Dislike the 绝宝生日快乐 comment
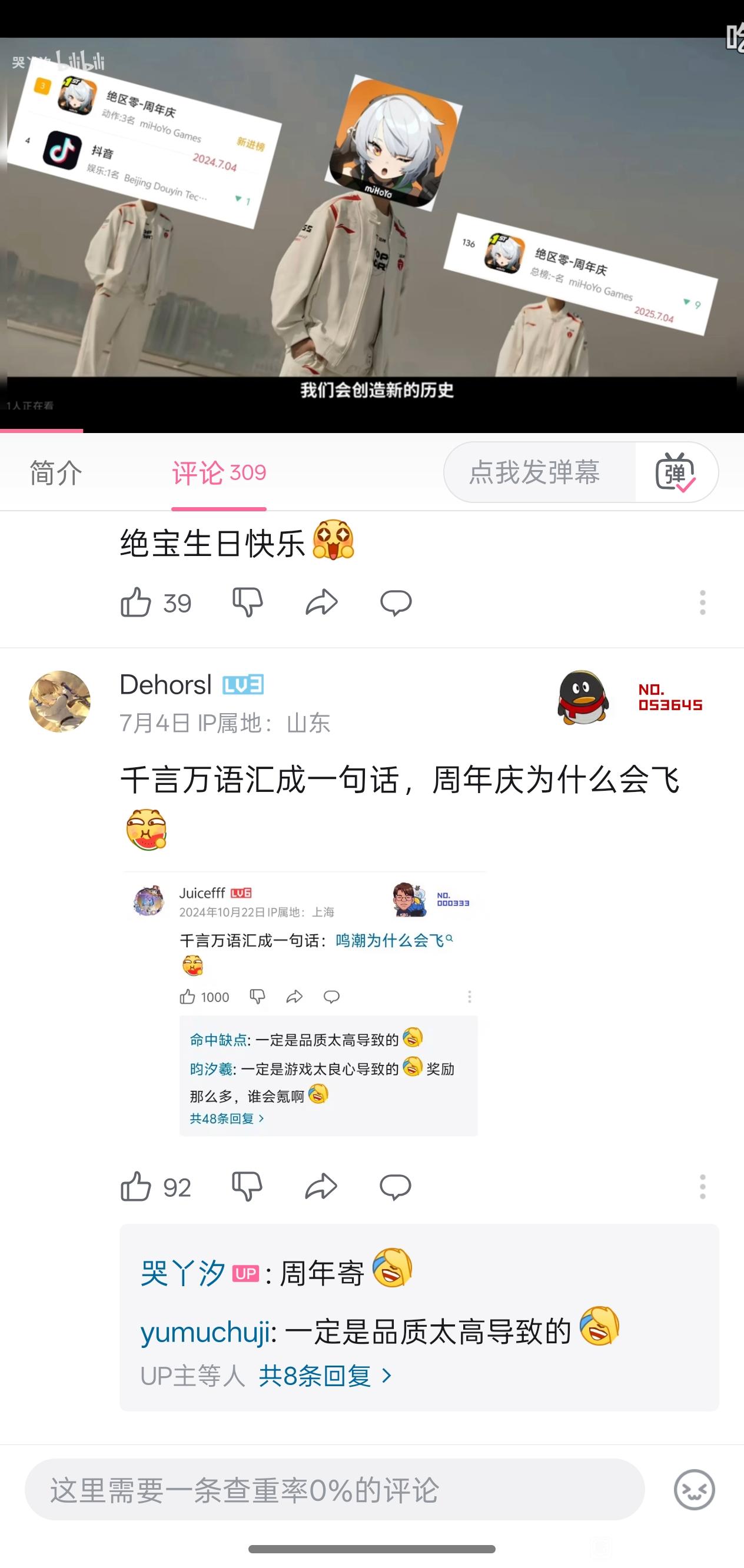 tap(247, 602)
